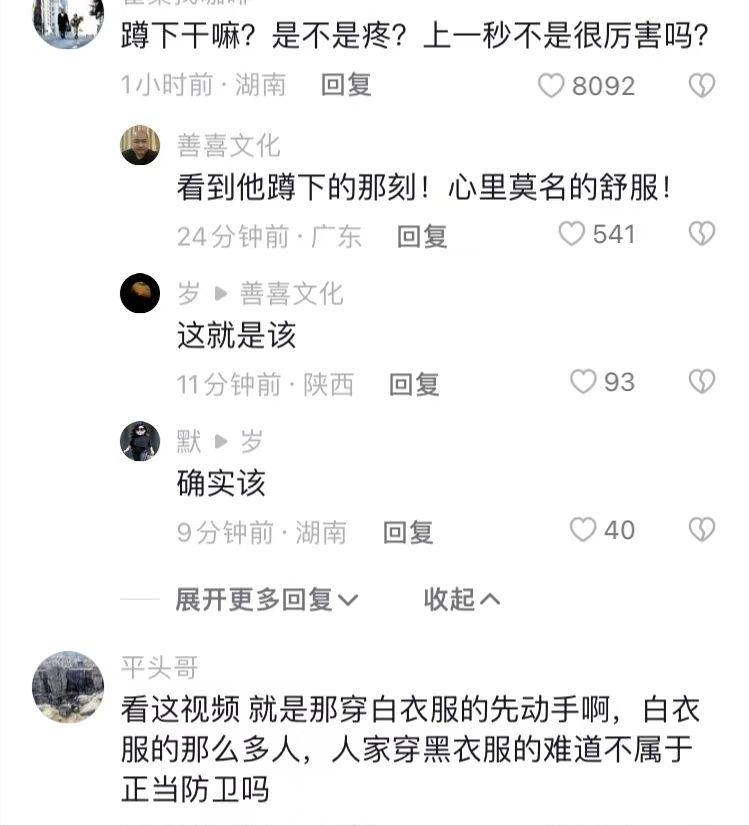
Task: Toggle like on 善喜文化's reply with 541 likes
Action: click(569, 233)
